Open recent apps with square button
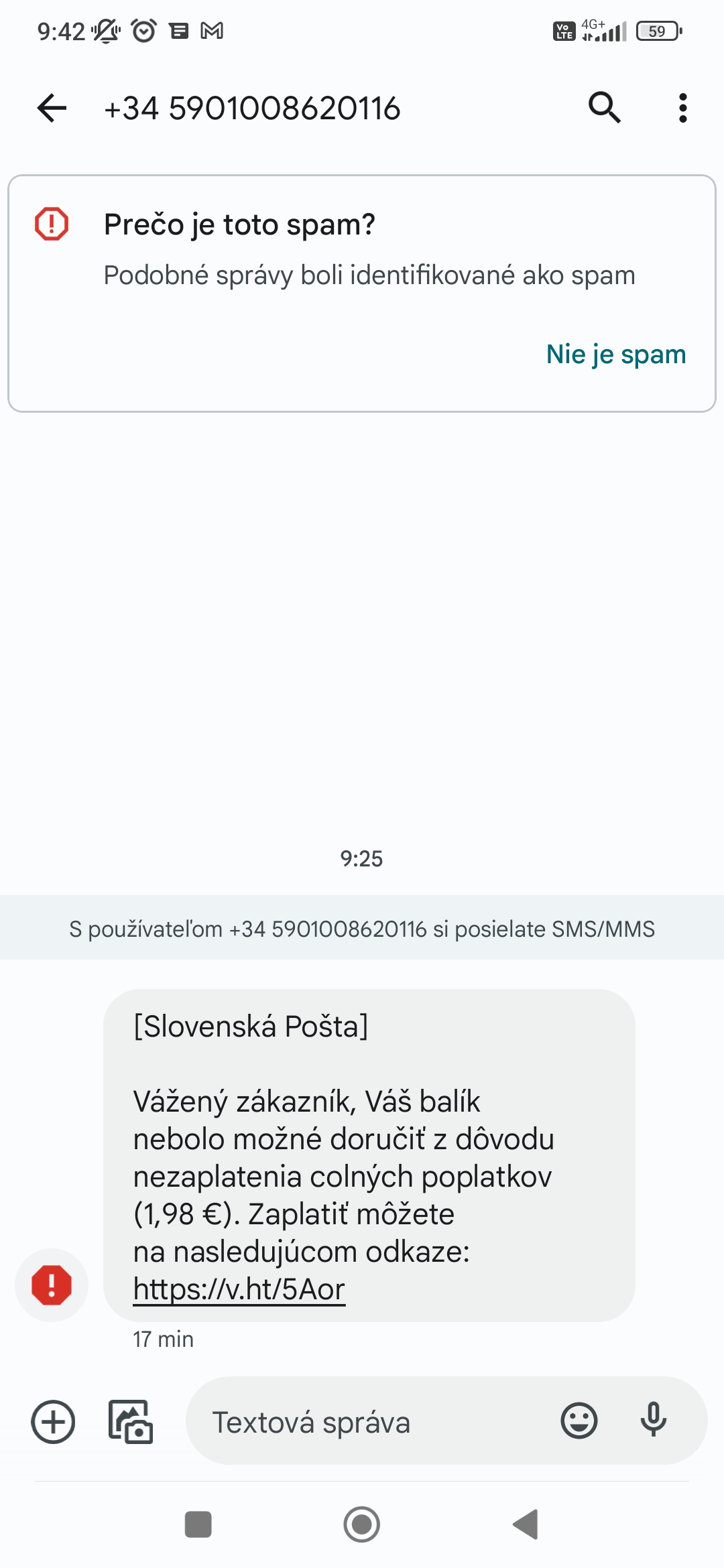The height and width of the screenshot is (1568, 724). pos(198,1524)
